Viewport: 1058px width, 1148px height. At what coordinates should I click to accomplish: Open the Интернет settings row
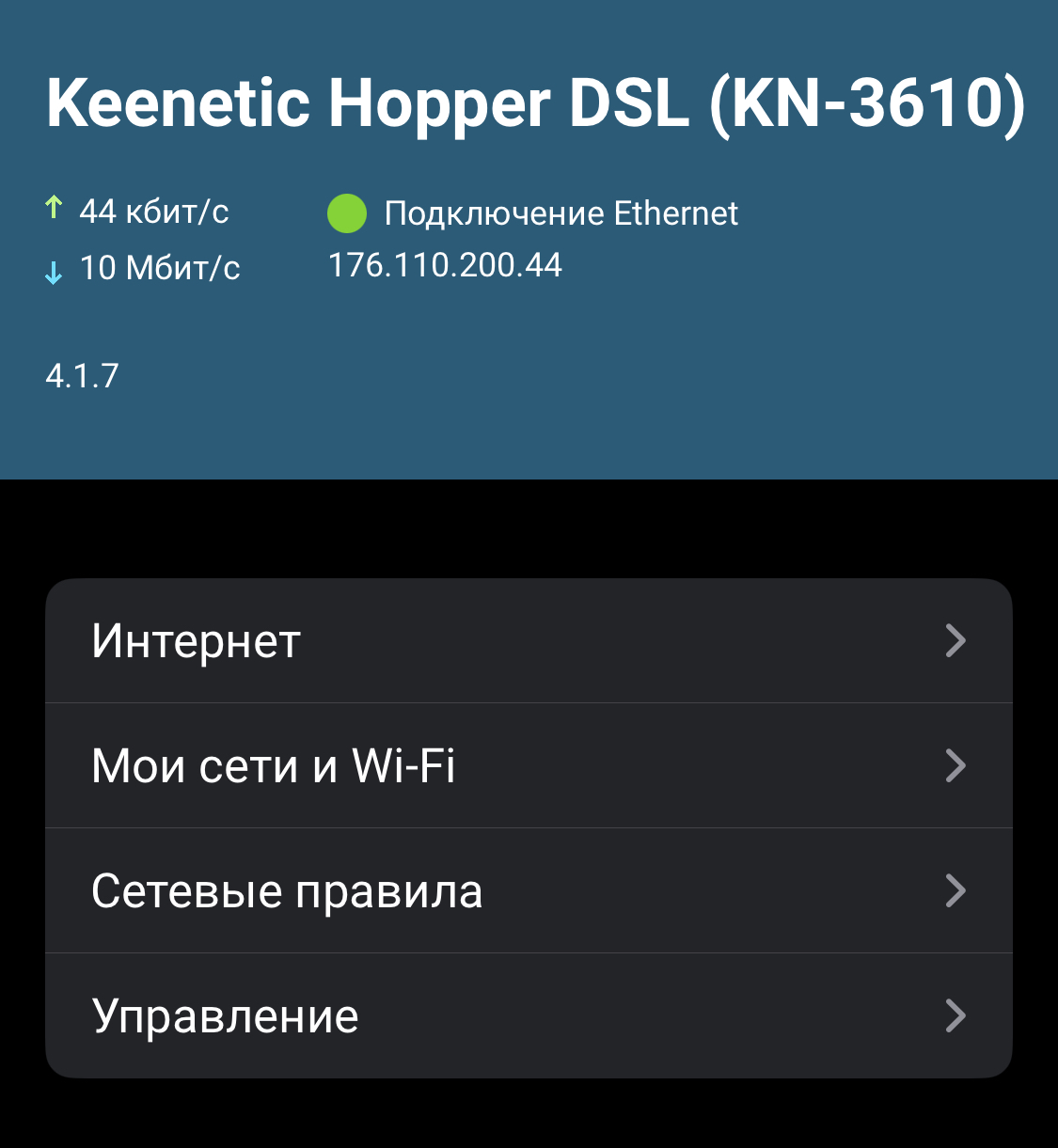pyautogui.click(x=528, y=641)
